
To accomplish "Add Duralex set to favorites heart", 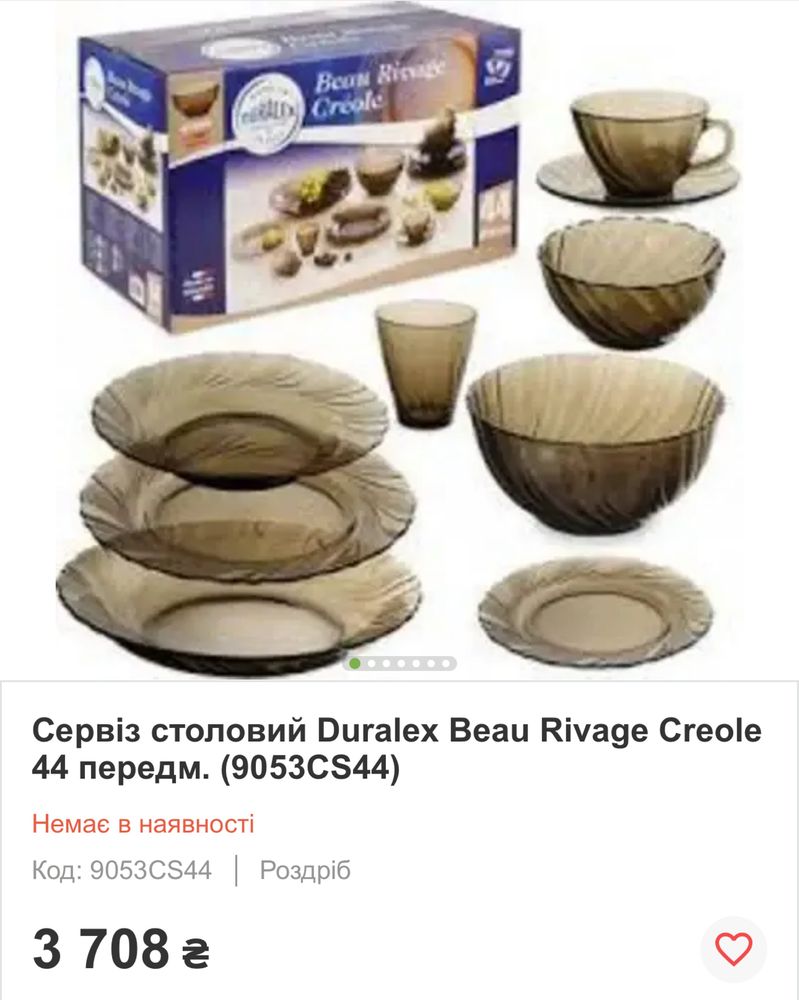I will [x=734, y=948].
